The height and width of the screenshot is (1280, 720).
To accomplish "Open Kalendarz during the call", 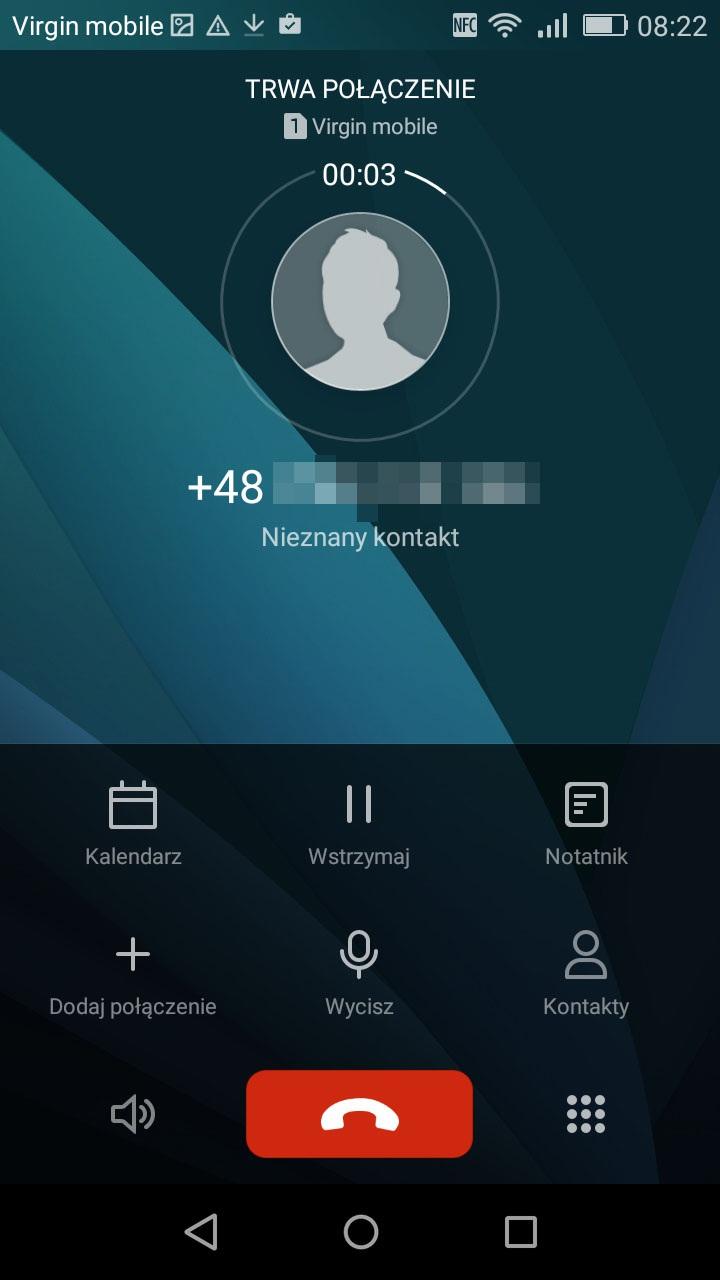I will click(x=133, y=822).
